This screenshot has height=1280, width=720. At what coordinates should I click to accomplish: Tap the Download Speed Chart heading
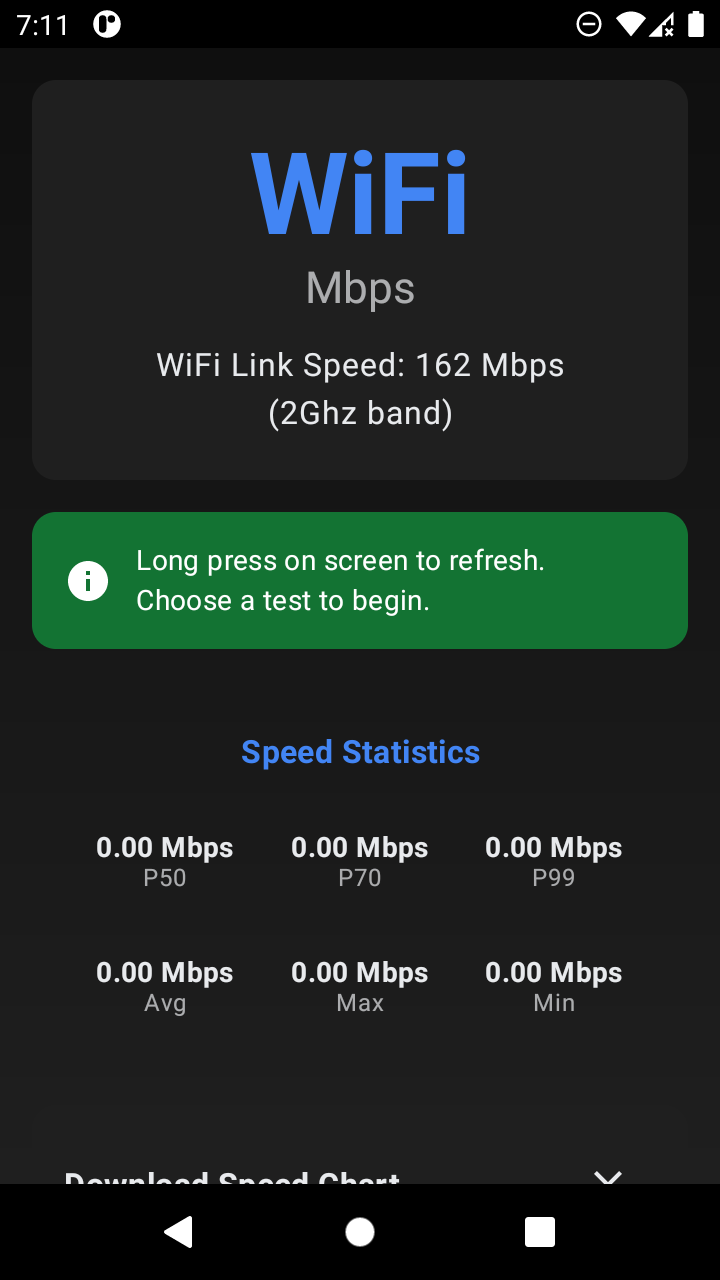(x=230, y=1178)
